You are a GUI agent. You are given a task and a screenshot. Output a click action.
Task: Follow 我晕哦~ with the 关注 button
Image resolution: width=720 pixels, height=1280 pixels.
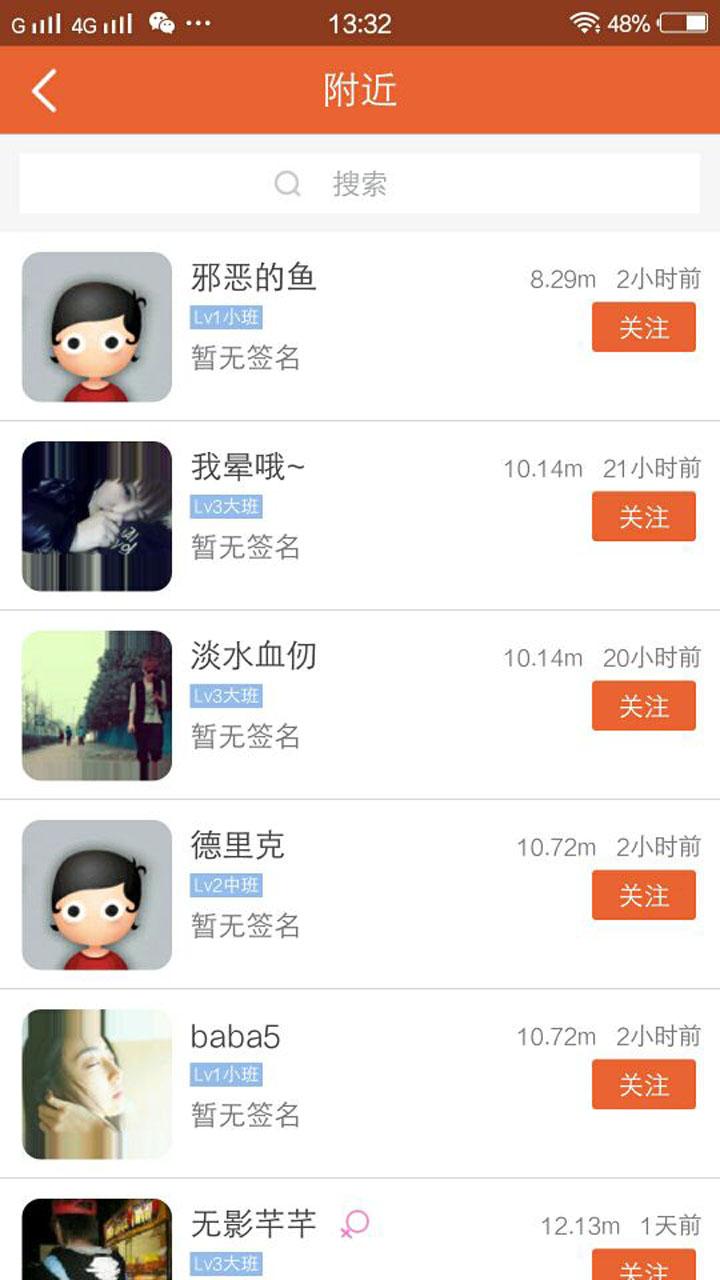643,517
